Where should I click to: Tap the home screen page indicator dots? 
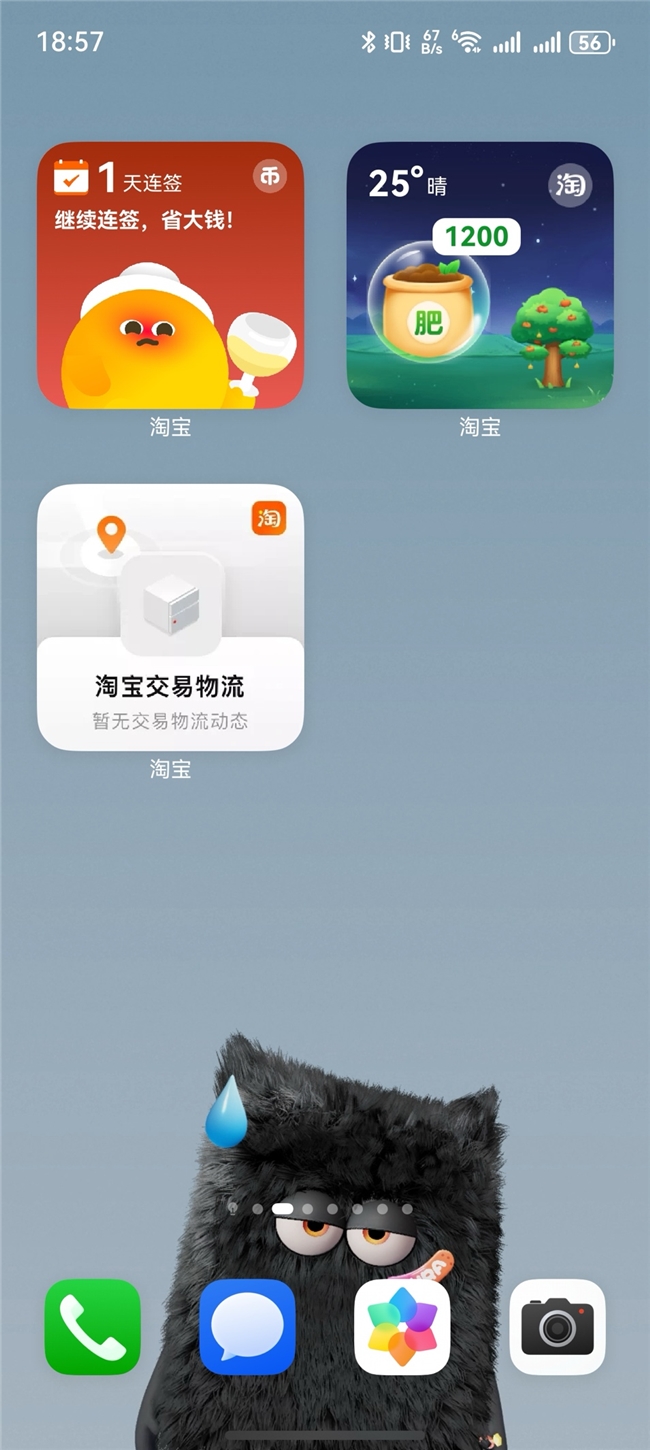click(320, 1208)
